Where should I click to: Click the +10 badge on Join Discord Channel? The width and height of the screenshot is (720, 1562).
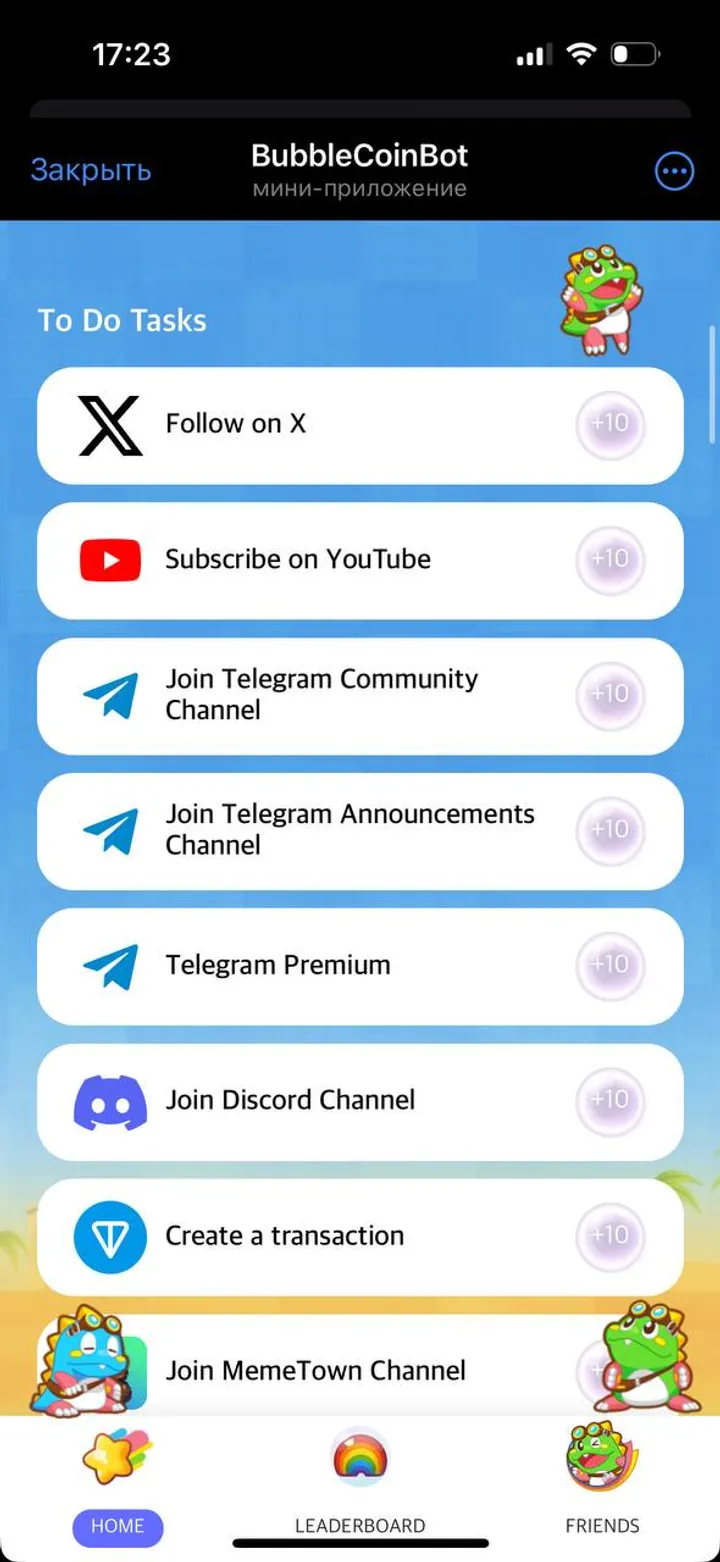click(x=611, y=1100)
